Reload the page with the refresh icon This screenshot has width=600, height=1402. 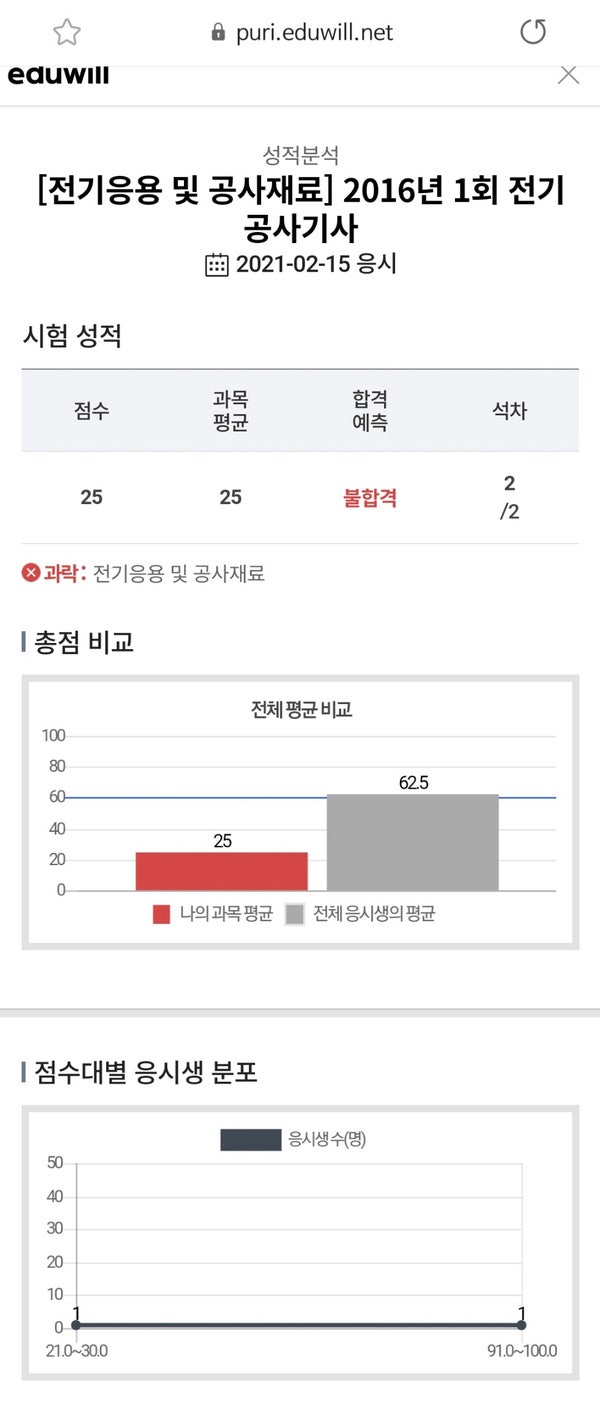[x=534, y=32]
